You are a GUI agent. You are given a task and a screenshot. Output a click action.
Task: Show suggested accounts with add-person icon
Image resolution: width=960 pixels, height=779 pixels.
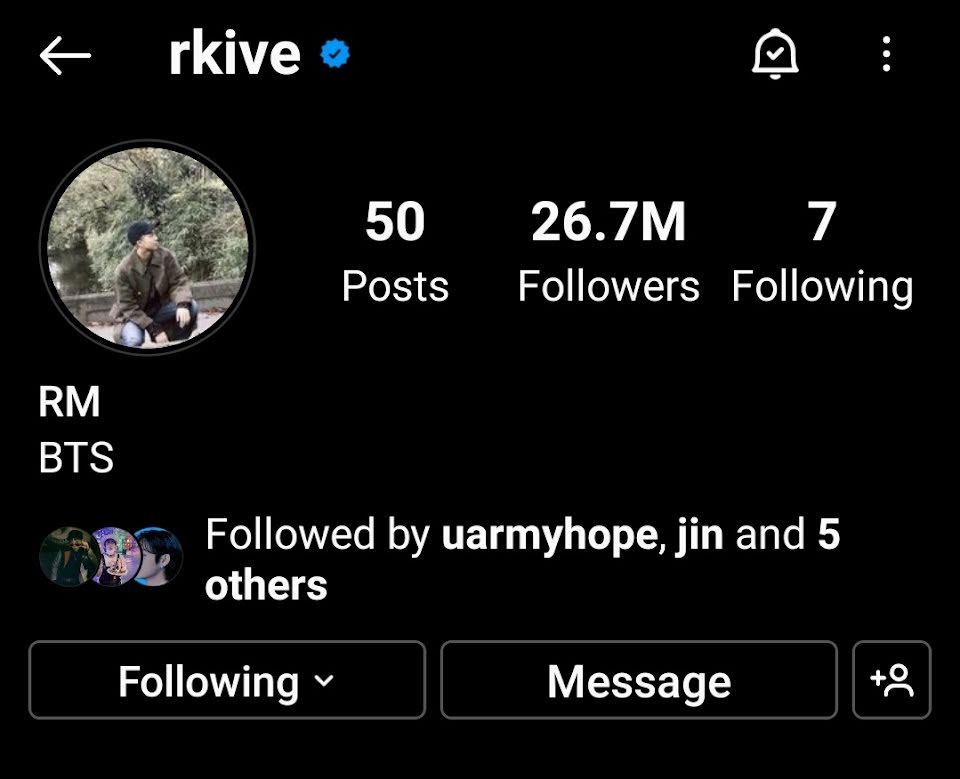892,680
